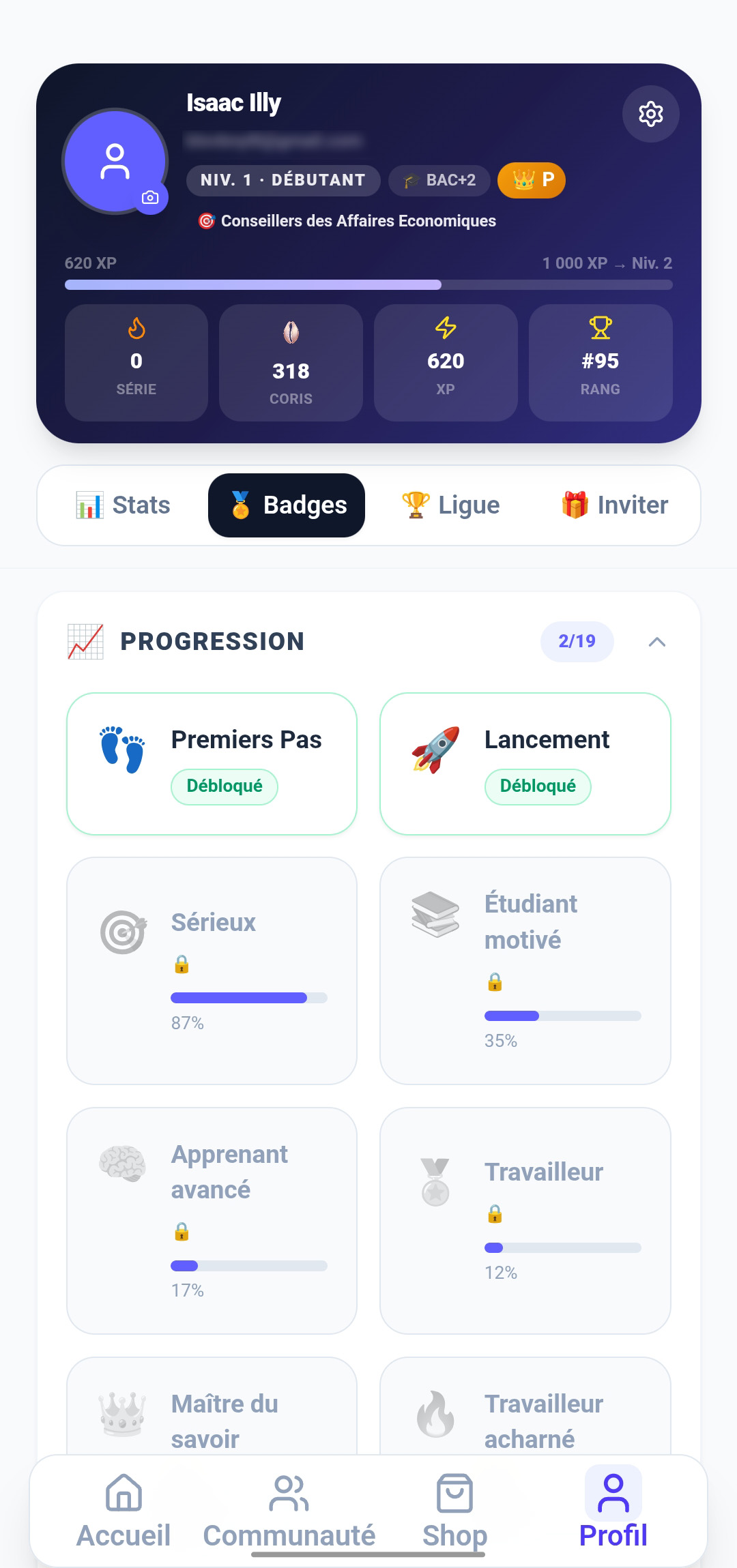Open profile settings gear
Screen dimensions: 737x1568
tap(650, 114)
